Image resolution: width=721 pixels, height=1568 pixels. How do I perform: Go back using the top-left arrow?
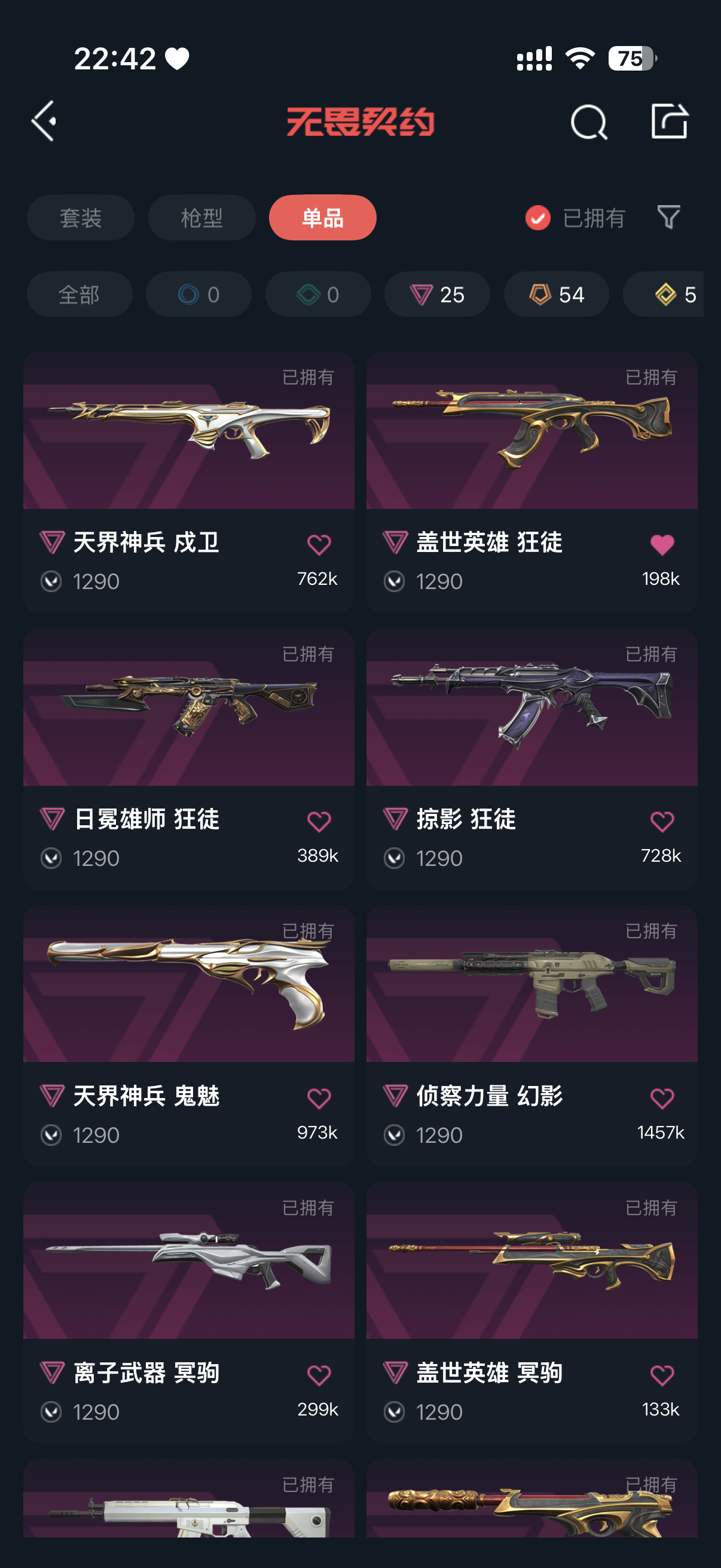tap(44, 121)
